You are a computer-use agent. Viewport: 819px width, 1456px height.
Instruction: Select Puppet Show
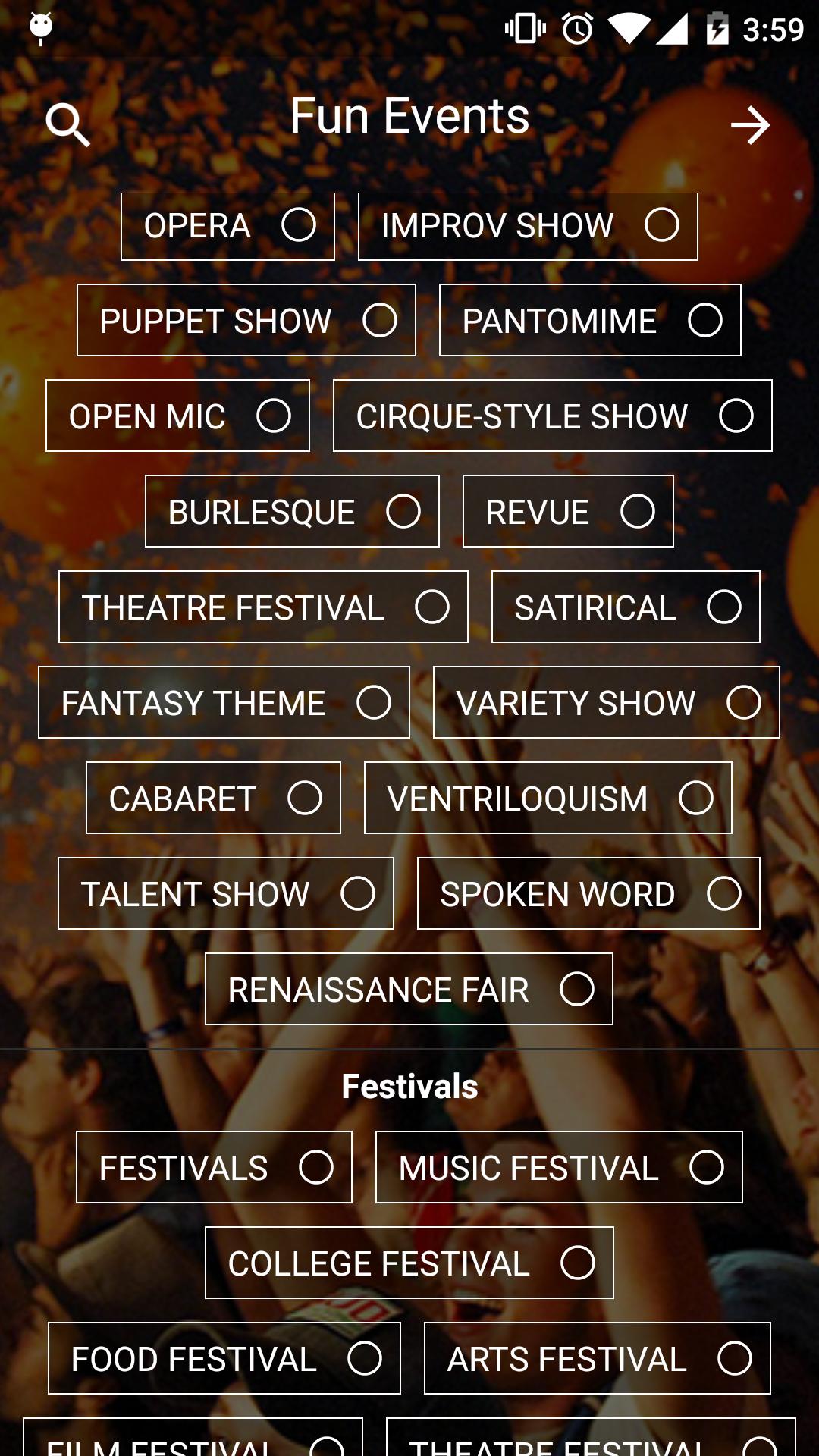point(246,321)
